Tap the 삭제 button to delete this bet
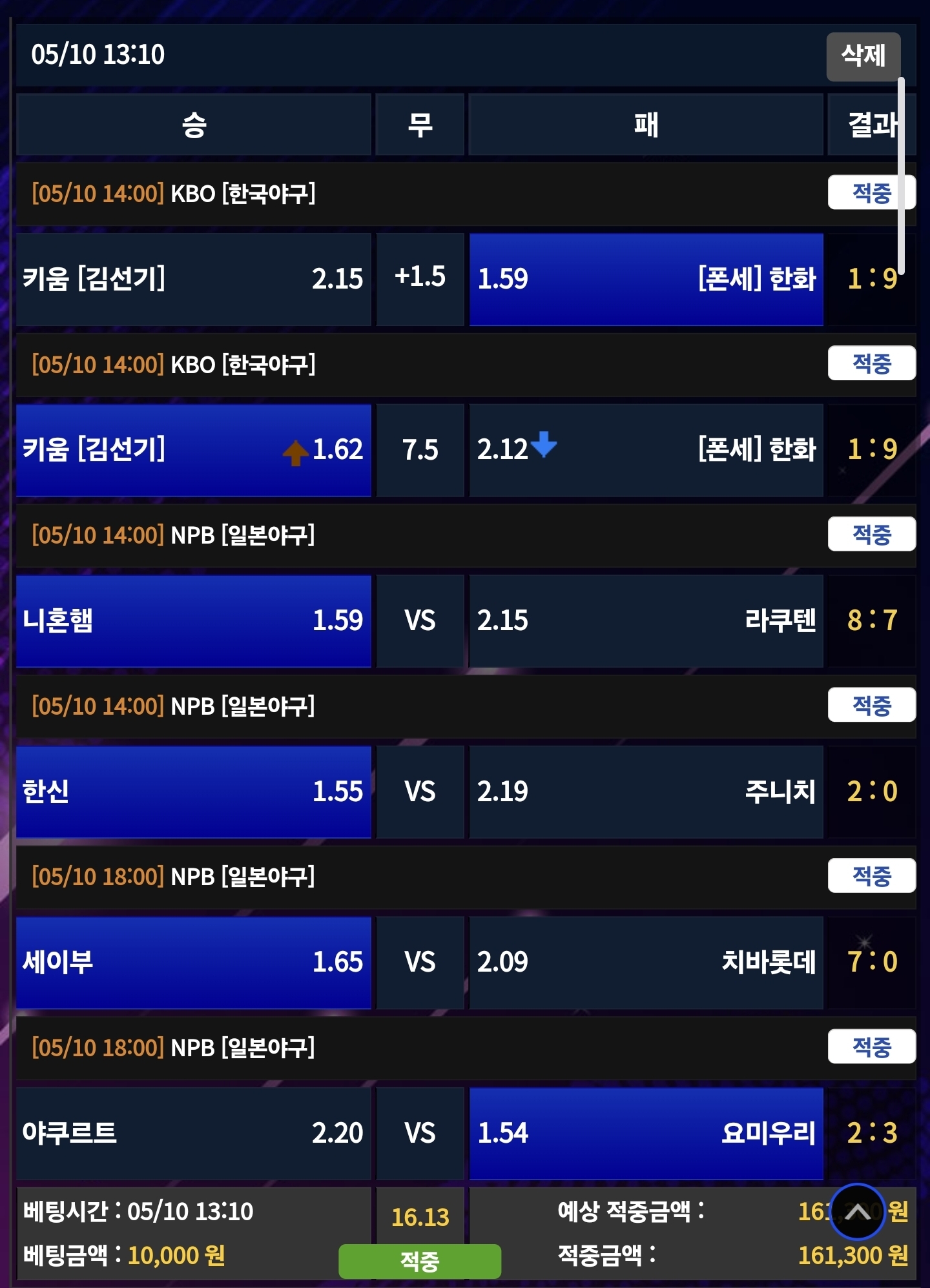Image resolution: width=930 pixels, height=1288 pixels. click(x=863, y=56)
